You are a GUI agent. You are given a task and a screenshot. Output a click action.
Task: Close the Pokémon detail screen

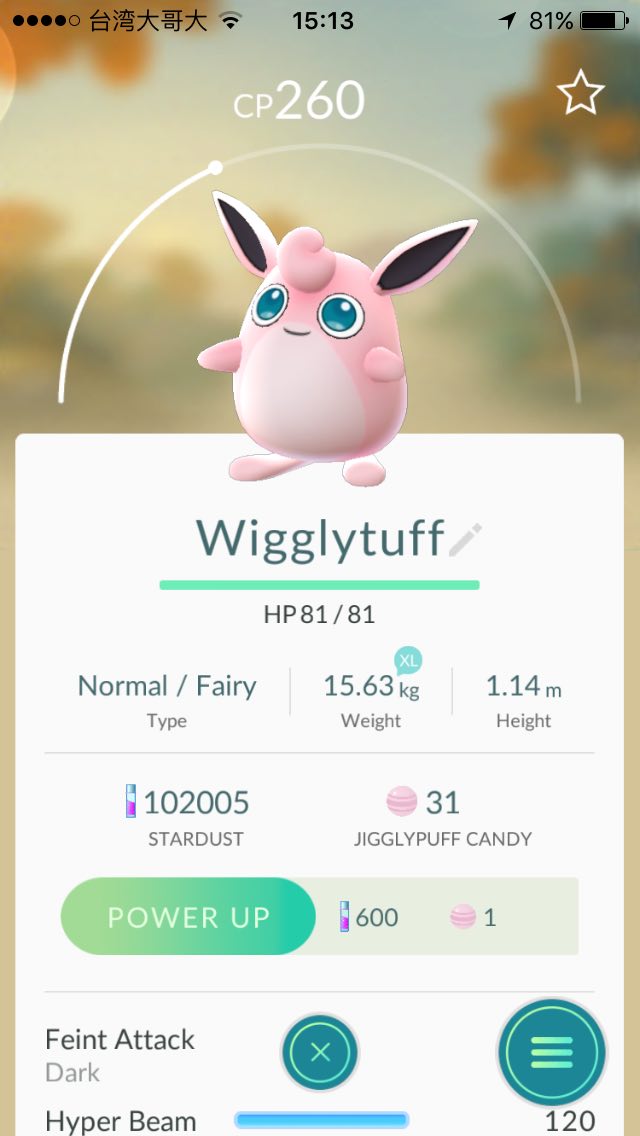[320, 1052]
